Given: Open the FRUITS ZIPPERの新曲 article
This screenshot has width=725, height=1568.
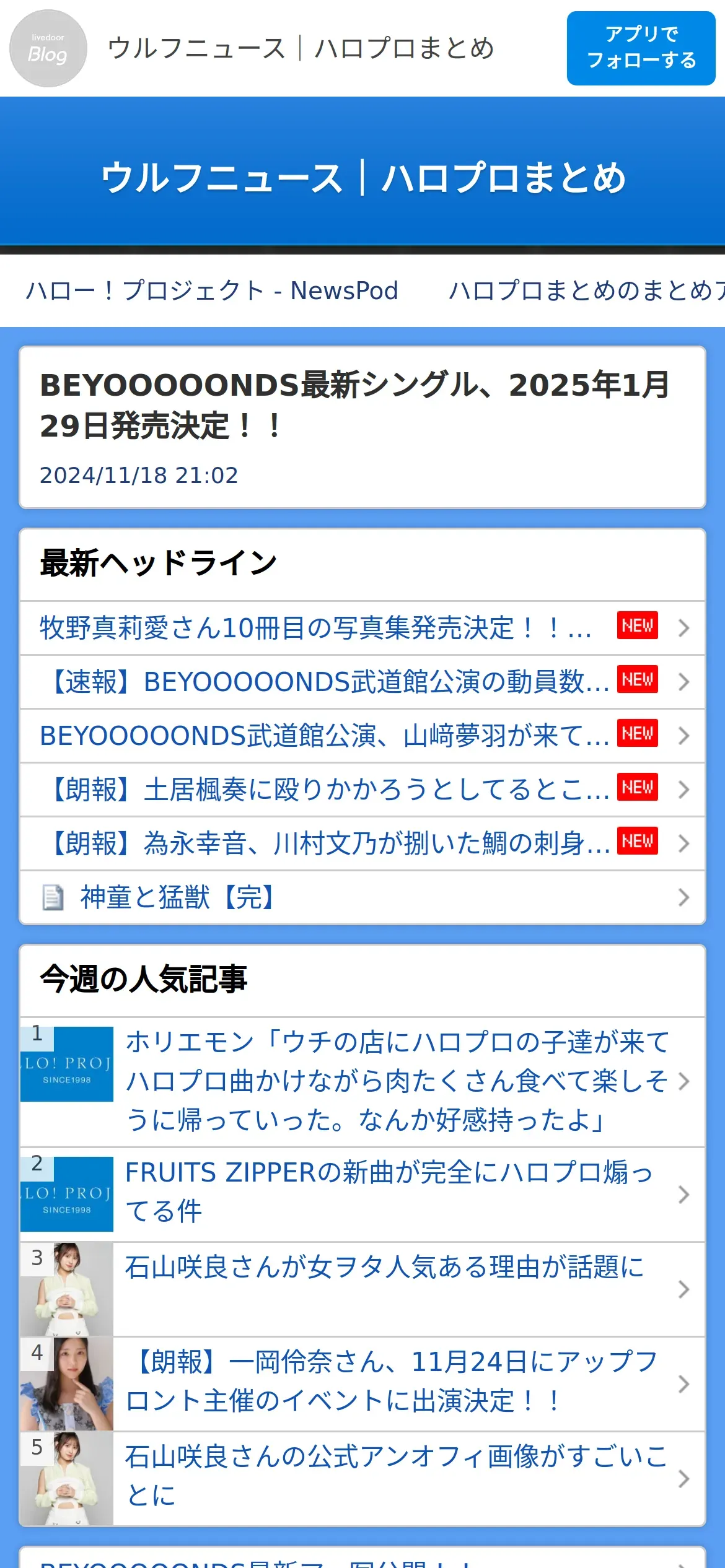Looking at the screenshot, I should tap(389, 1192).
